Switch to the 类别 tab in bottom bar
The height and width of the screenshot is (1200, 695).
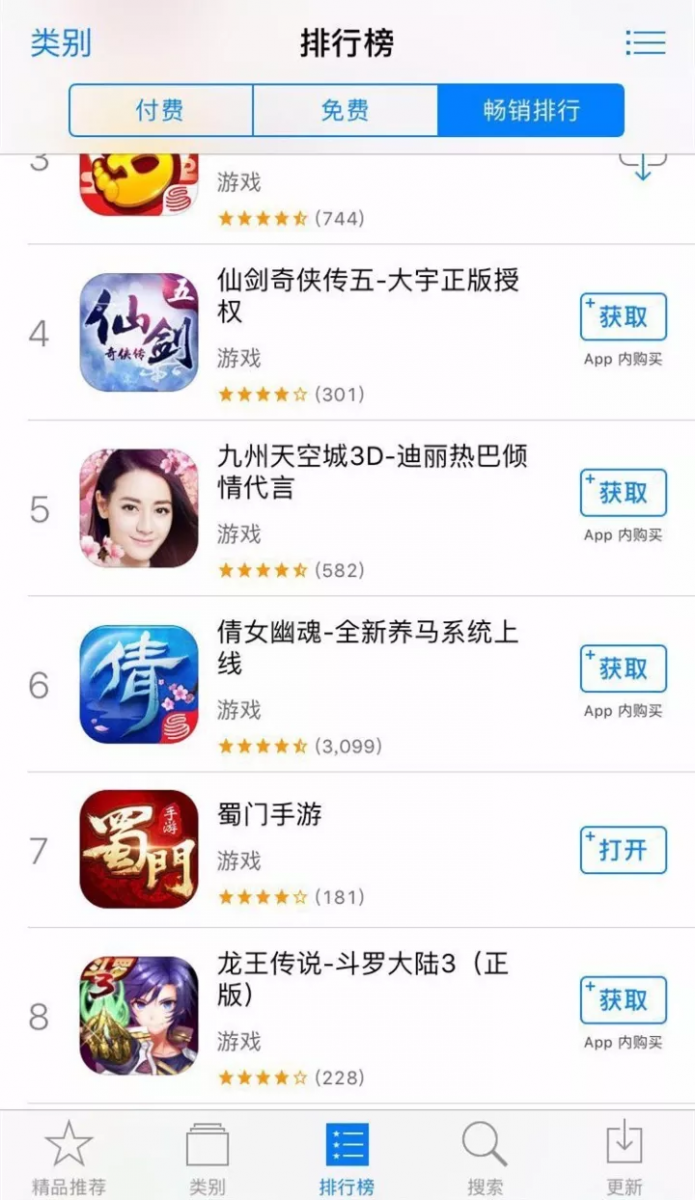207,1157
